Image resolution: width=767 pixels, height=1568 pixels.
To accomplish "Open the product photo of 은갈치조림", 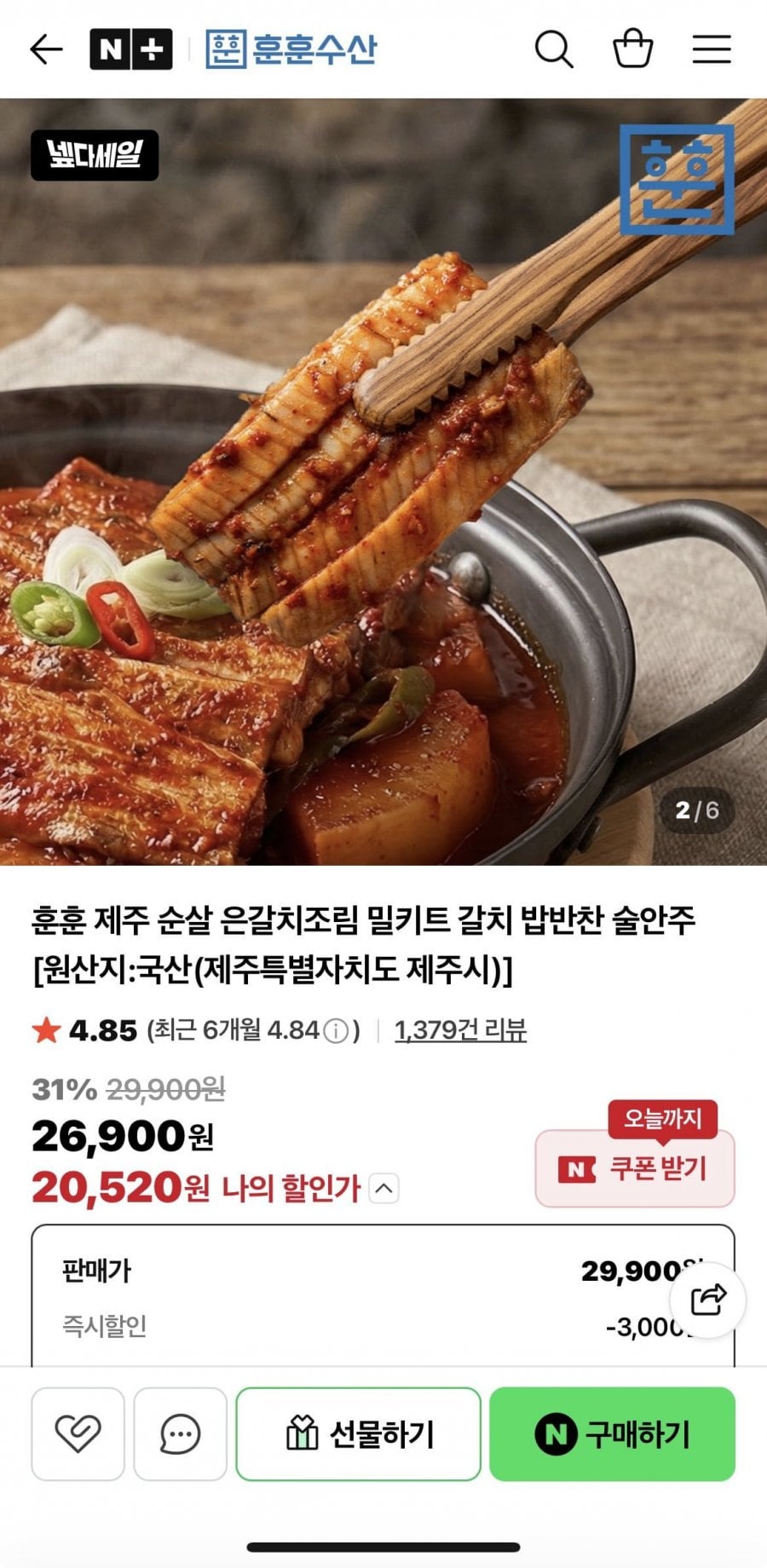I will (383, 481).
